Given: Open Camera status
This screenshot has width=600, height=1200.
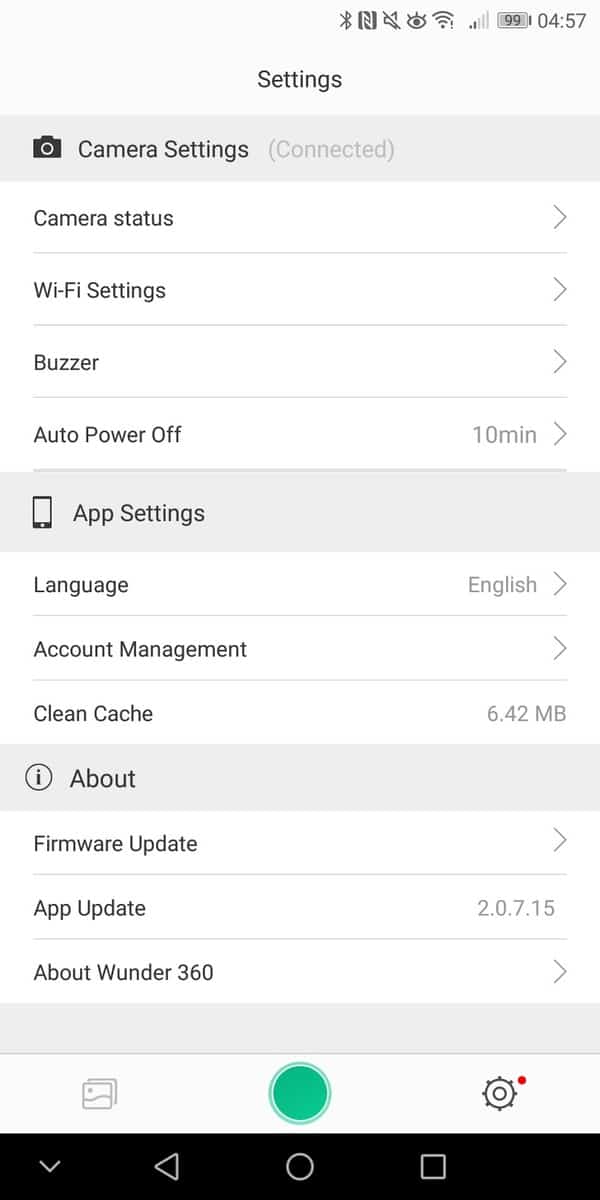Looking at the screenshot, I should pyautogui.click(x=300, y=218).
